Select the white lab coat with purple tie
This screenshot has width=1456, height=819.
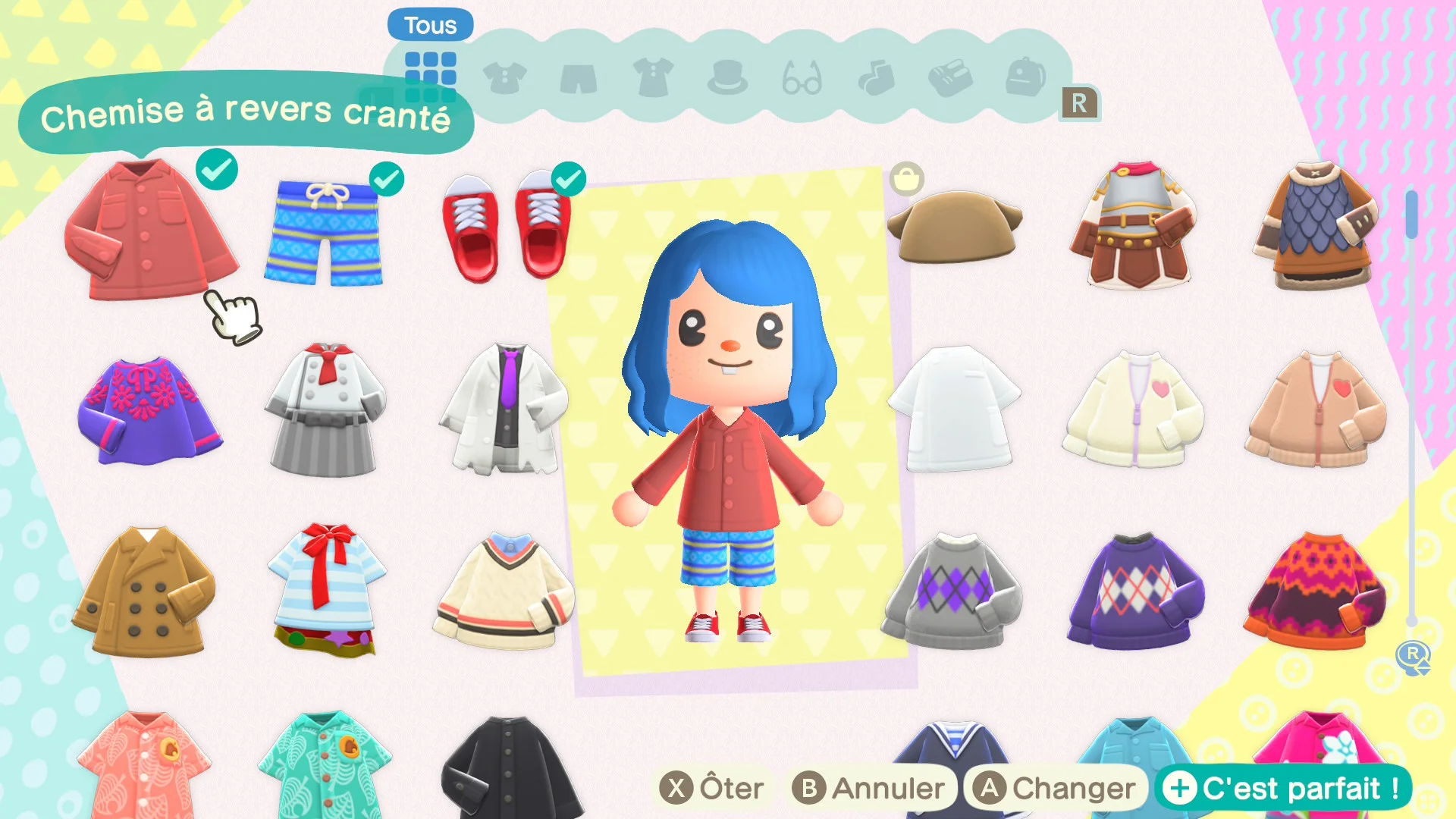504,408
